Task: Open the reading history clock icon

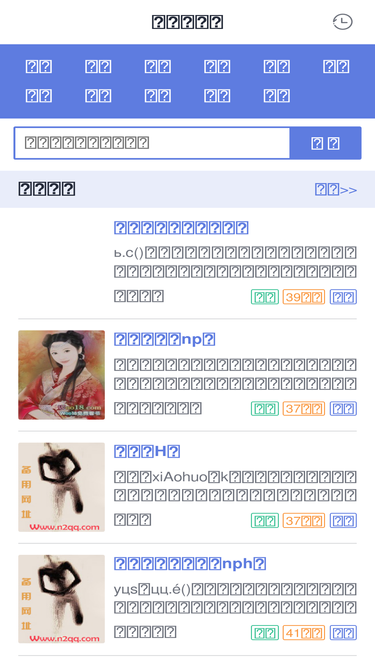Action: 342,22
